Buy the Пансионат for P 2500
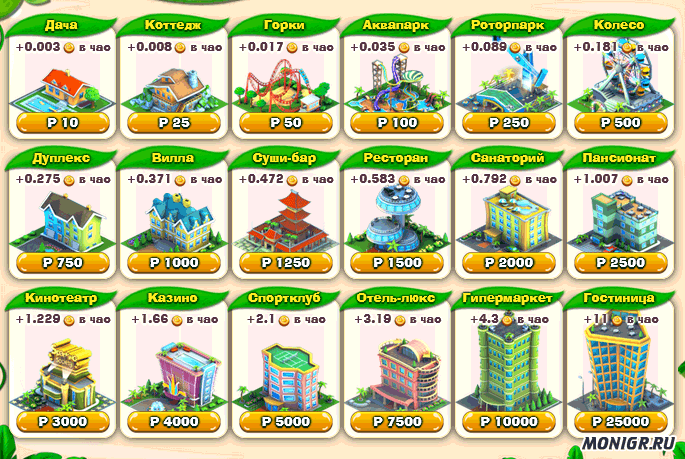This screenshot has width=685, height=459. (620, 262)
